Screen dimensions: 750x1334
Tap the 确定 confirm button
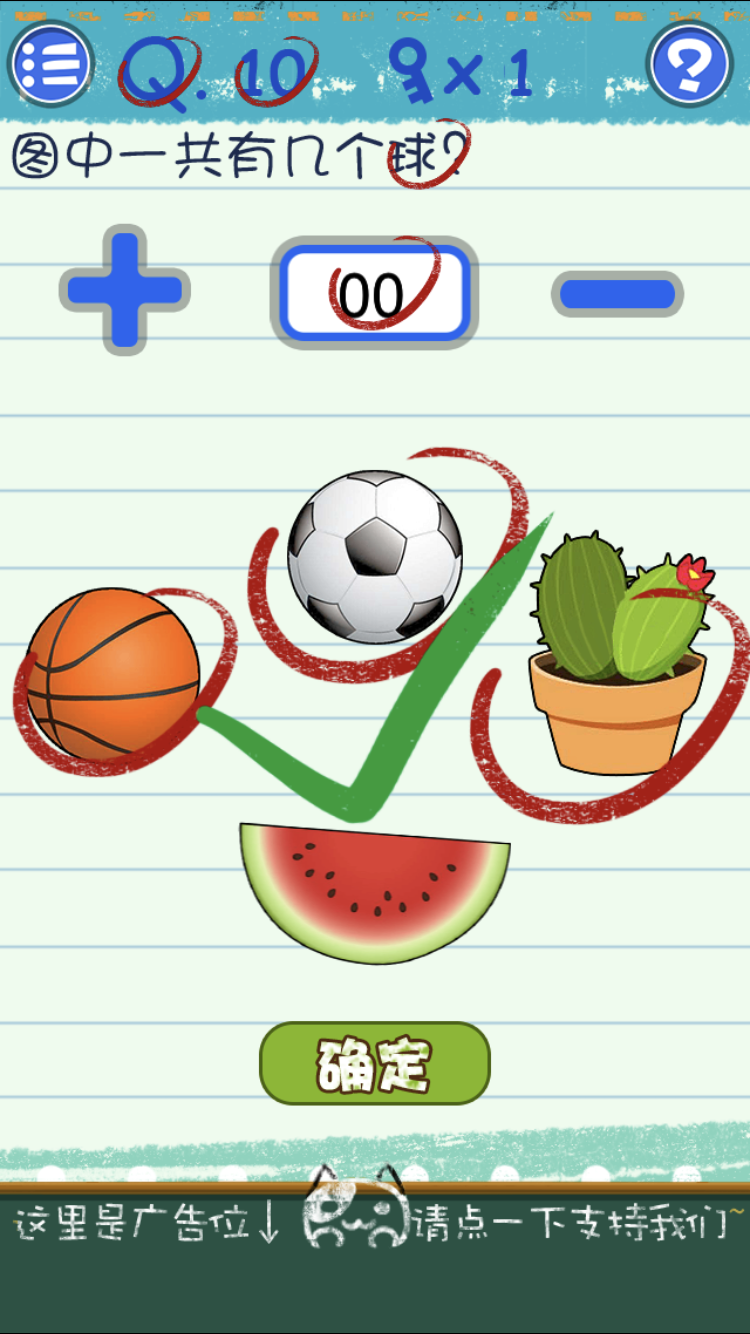375,1064
